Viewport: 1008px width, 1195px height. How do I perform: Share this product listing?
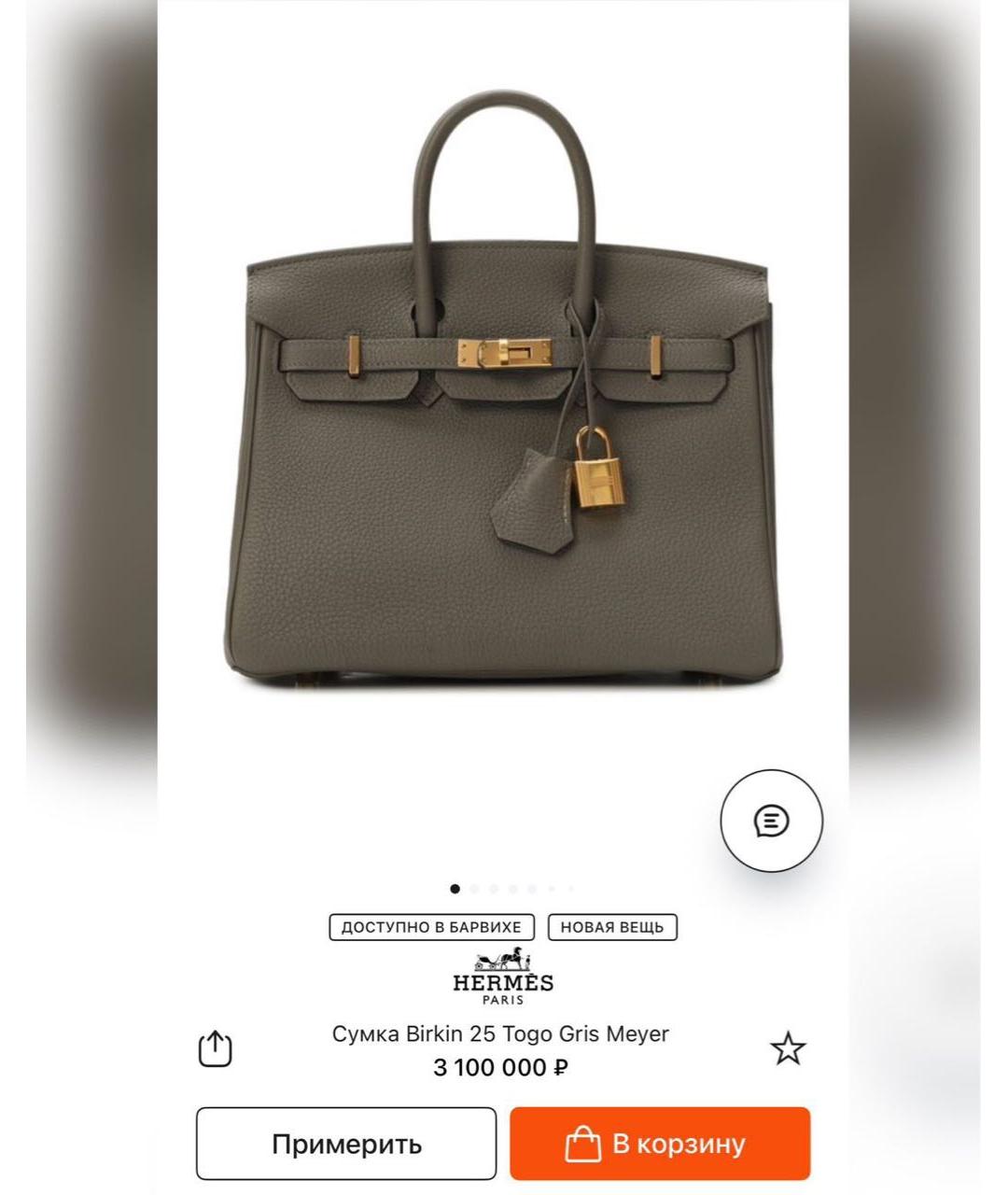click(x=215, y=1048)
